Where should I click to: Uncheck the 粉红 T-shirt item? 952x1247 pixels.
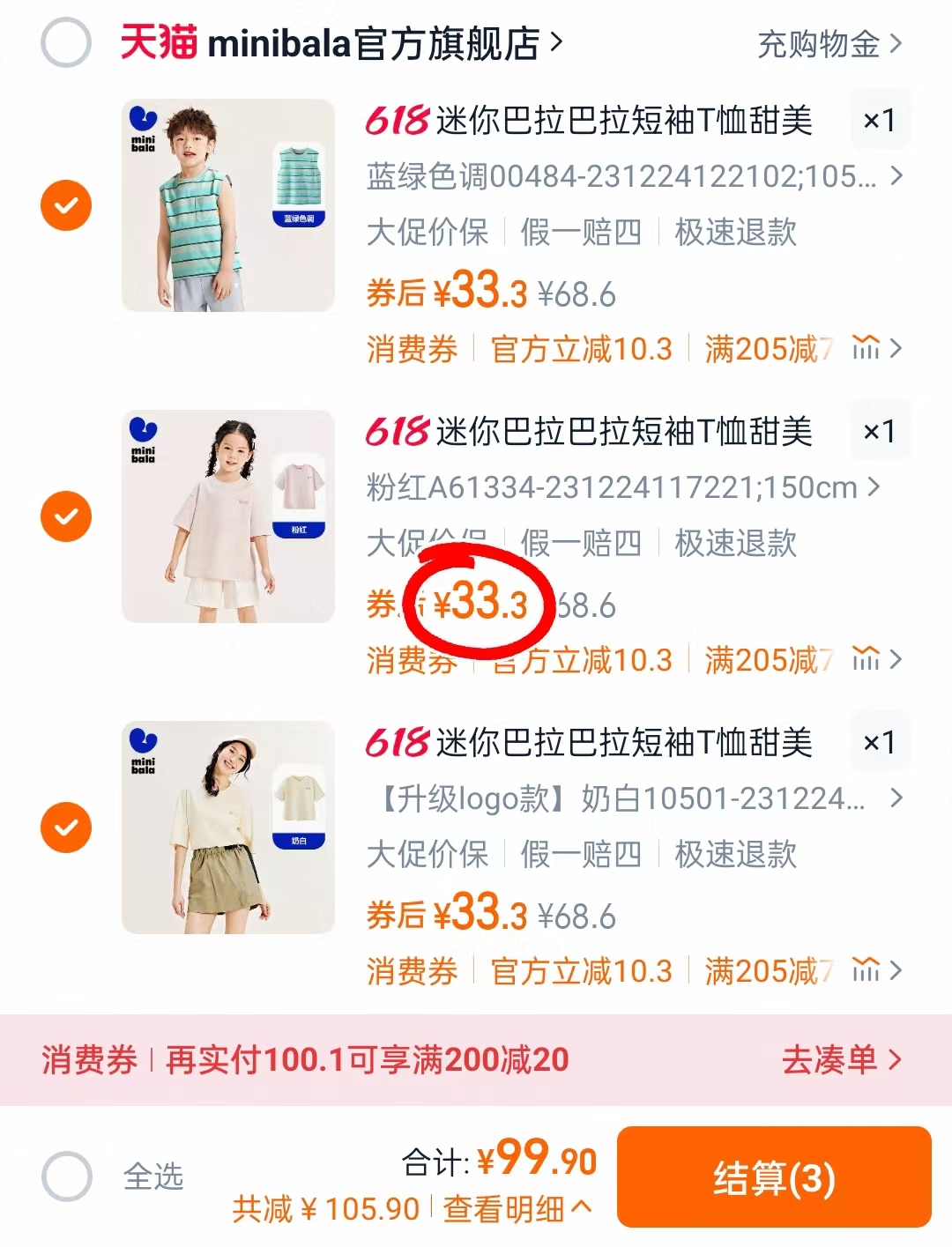pyautogui.click(x=66, y=516)
